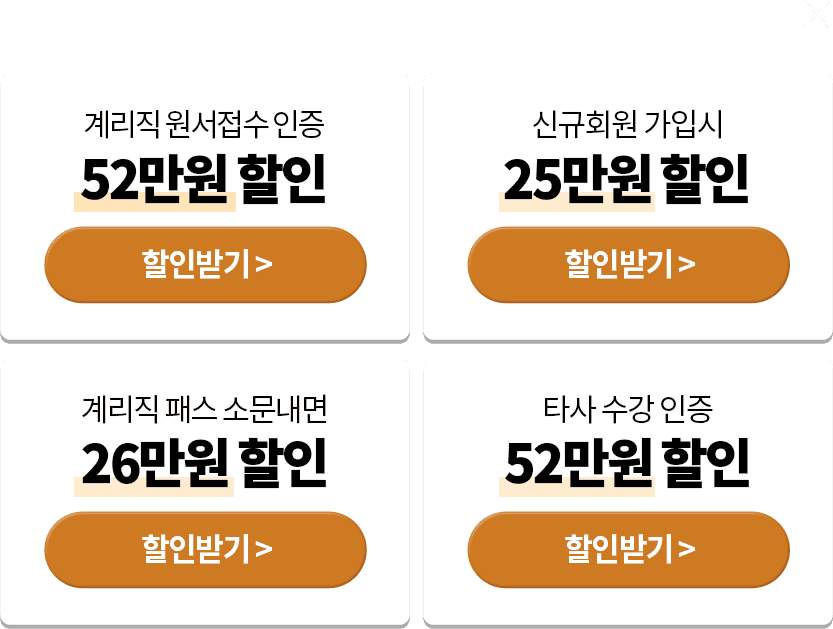
Task: Tap 할인받기 under 계리직 원서접수 인증
Action: point(205,265)
